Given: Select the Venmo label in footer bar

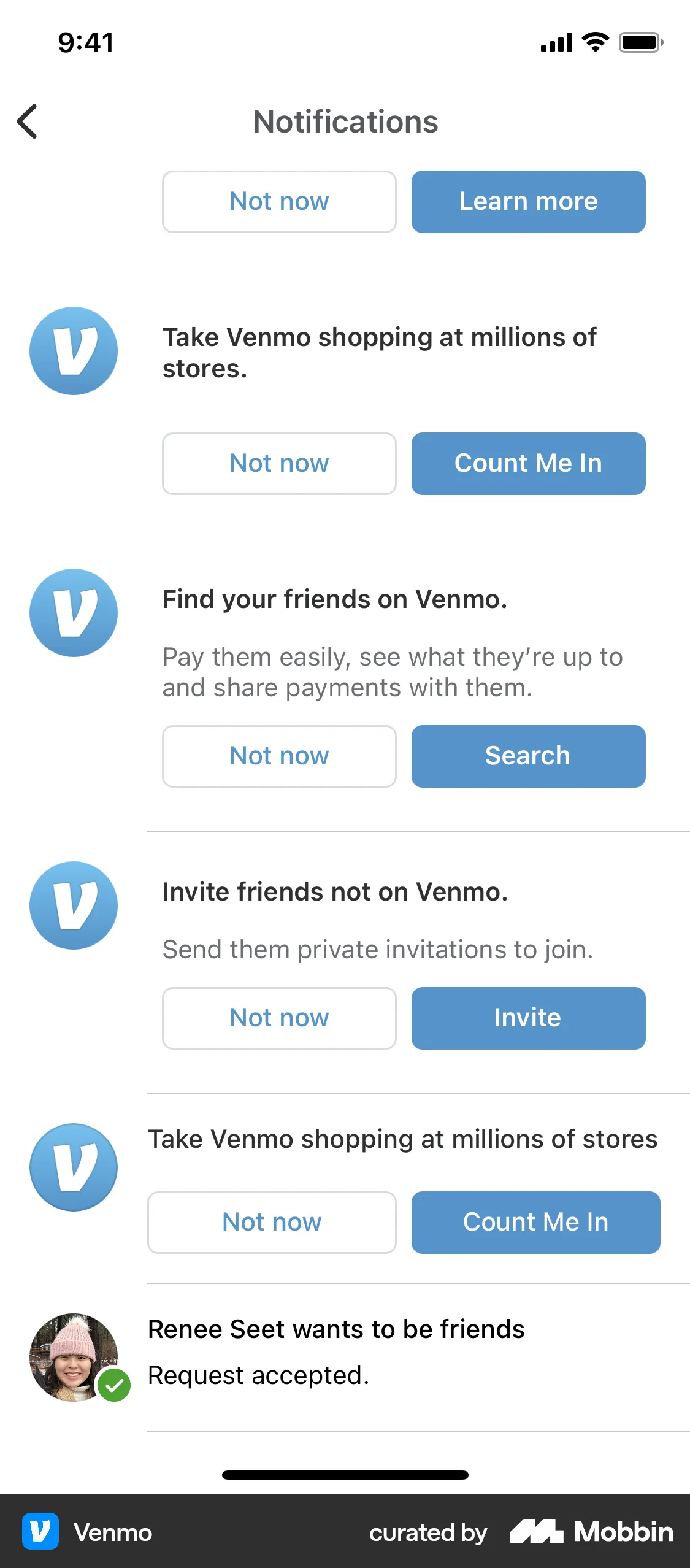Looking at the screenshot, I should (112, 1532).
